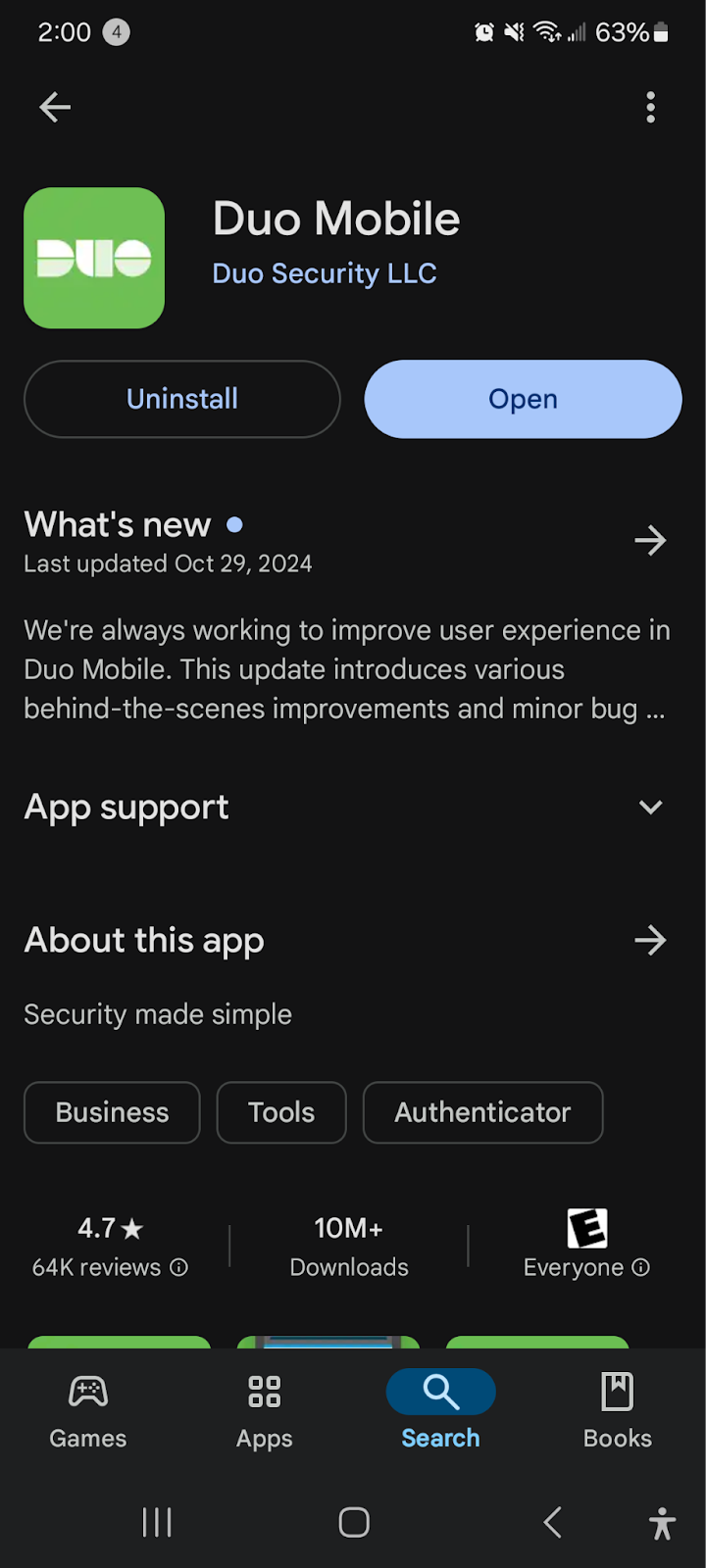Select the Tools category chip

(281, 1112)
